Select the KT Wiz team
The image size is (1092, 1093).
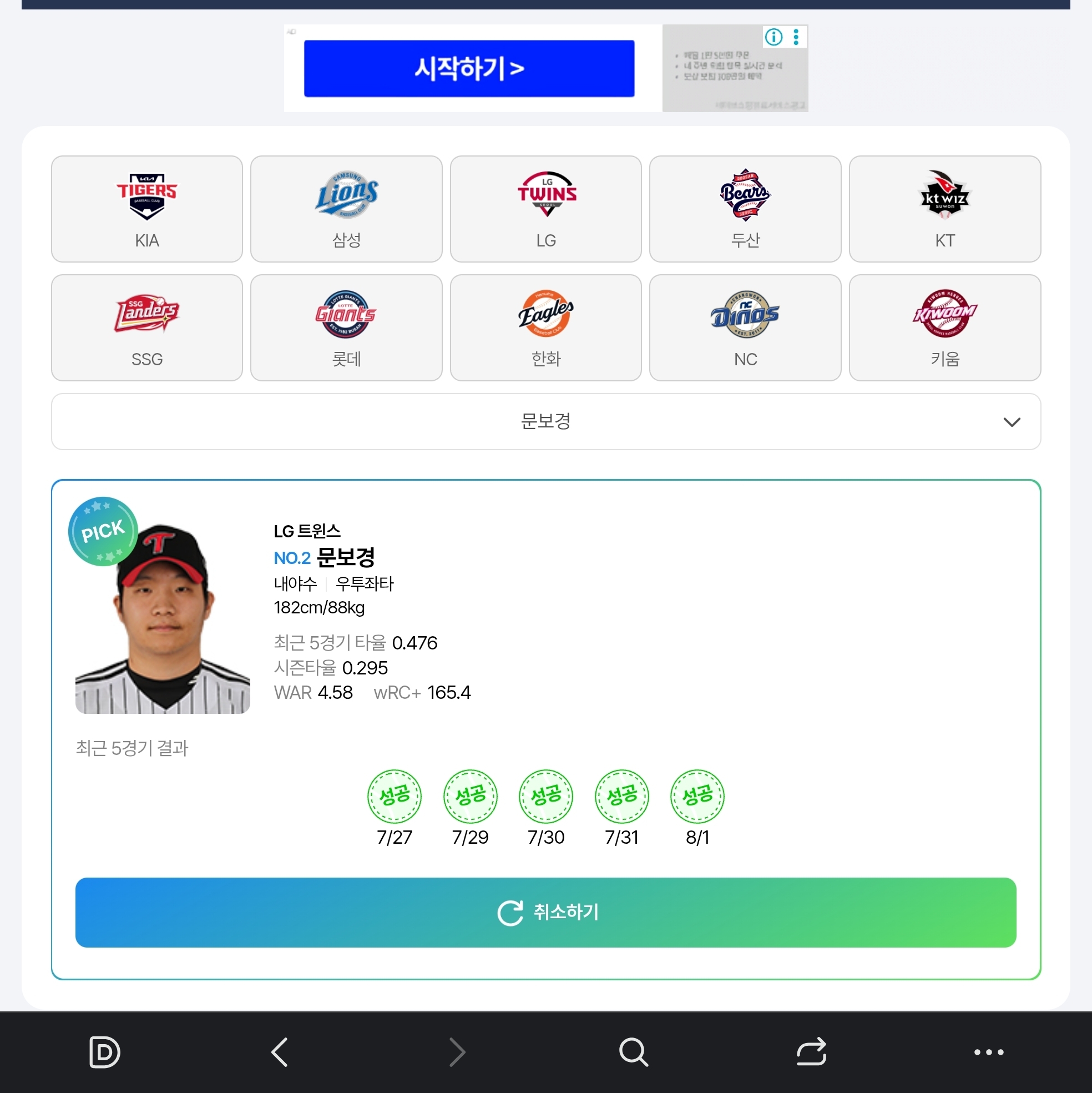pyautogui.click(x=944, y=209)
